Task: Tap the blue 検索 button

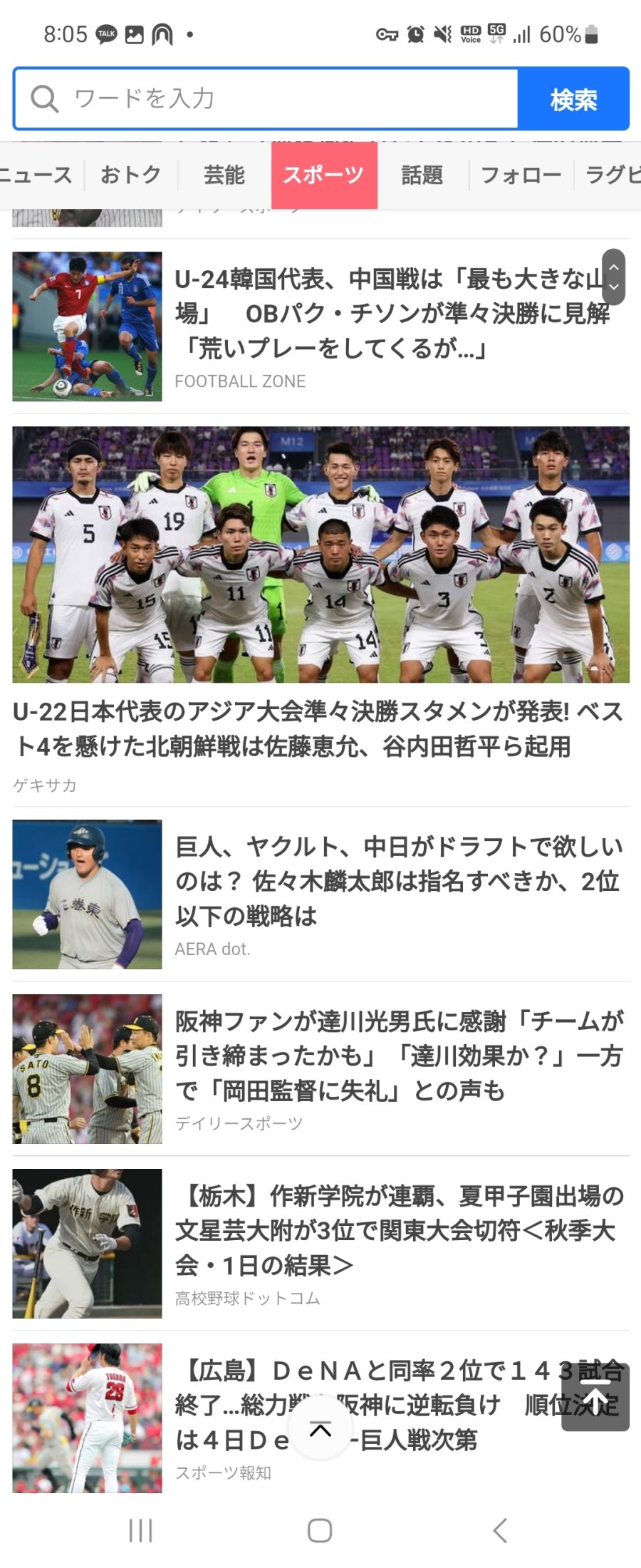Action: click(573, 99)
